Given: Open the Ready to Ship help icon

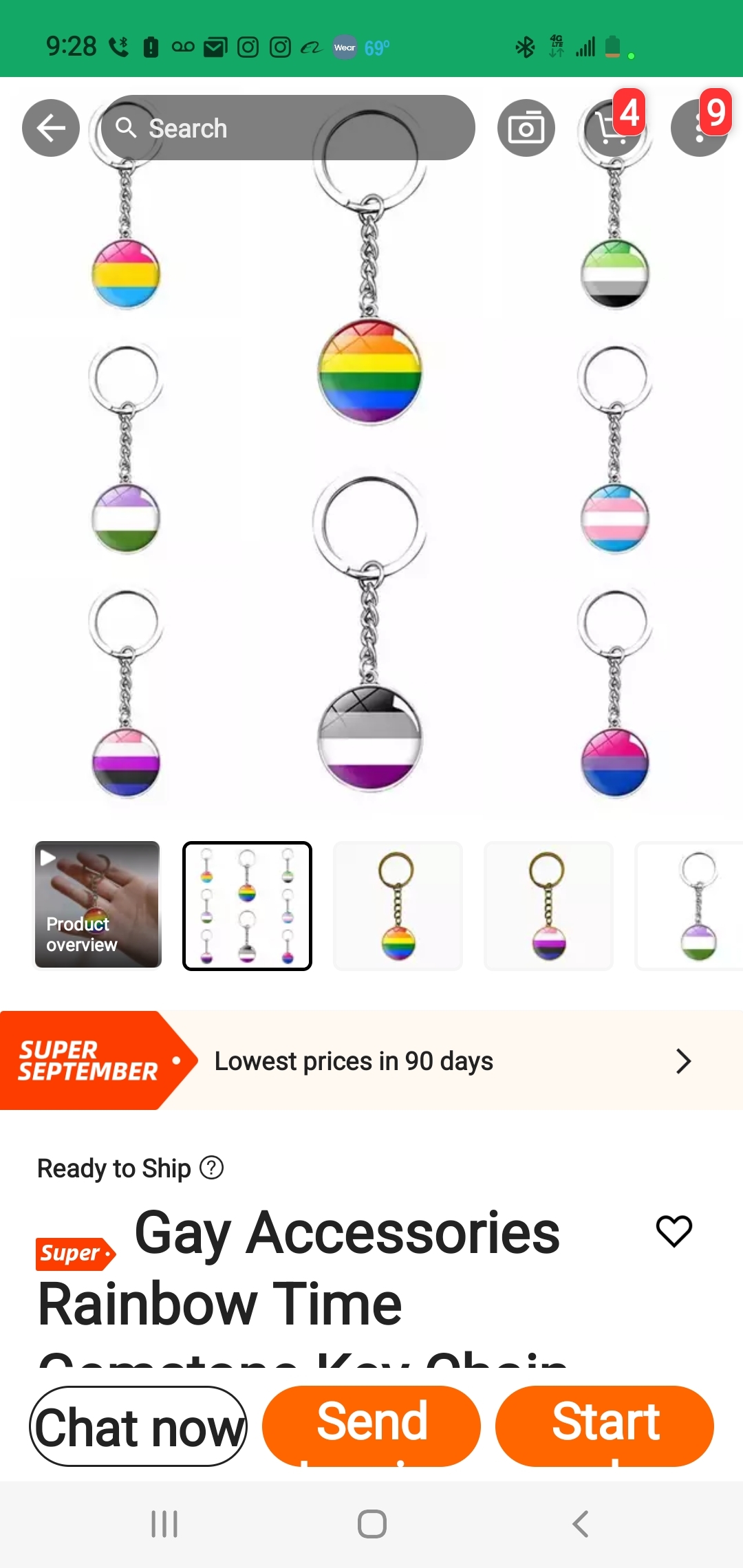Looking at the screenshot, I should [x=212, y=1168].
